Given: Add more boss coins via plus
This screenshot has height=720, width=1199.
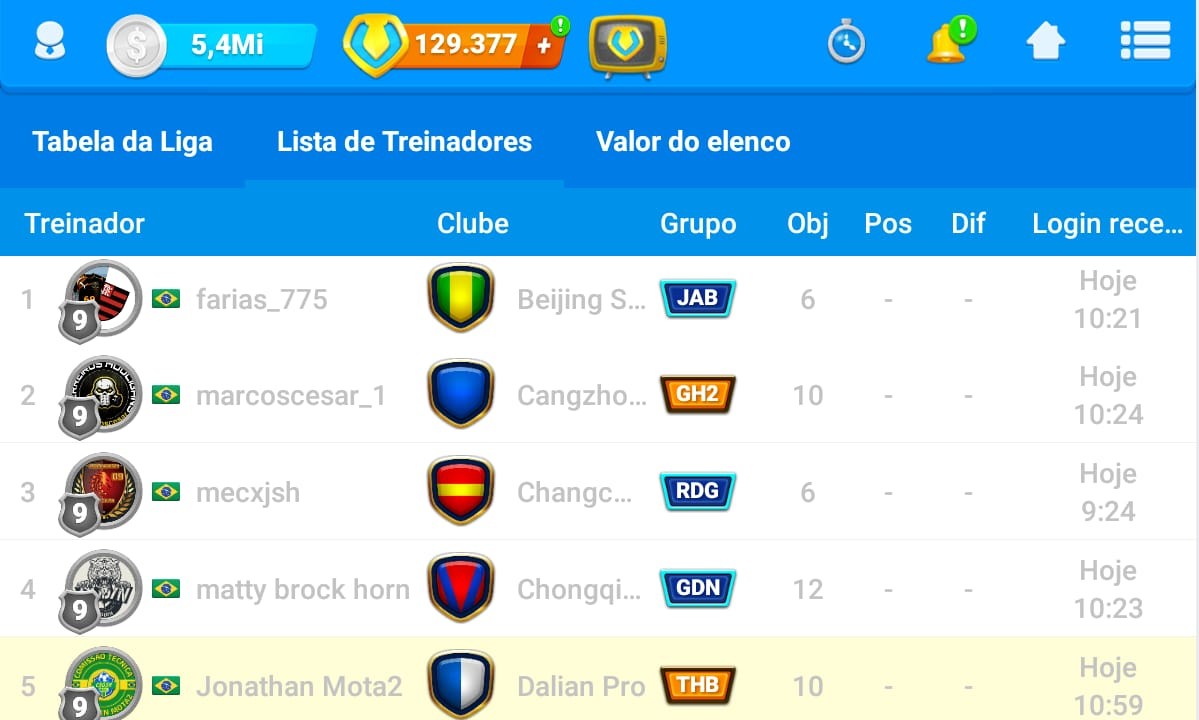Looking at the screenshot, I should pyautogui.click(x=545, y=45).
